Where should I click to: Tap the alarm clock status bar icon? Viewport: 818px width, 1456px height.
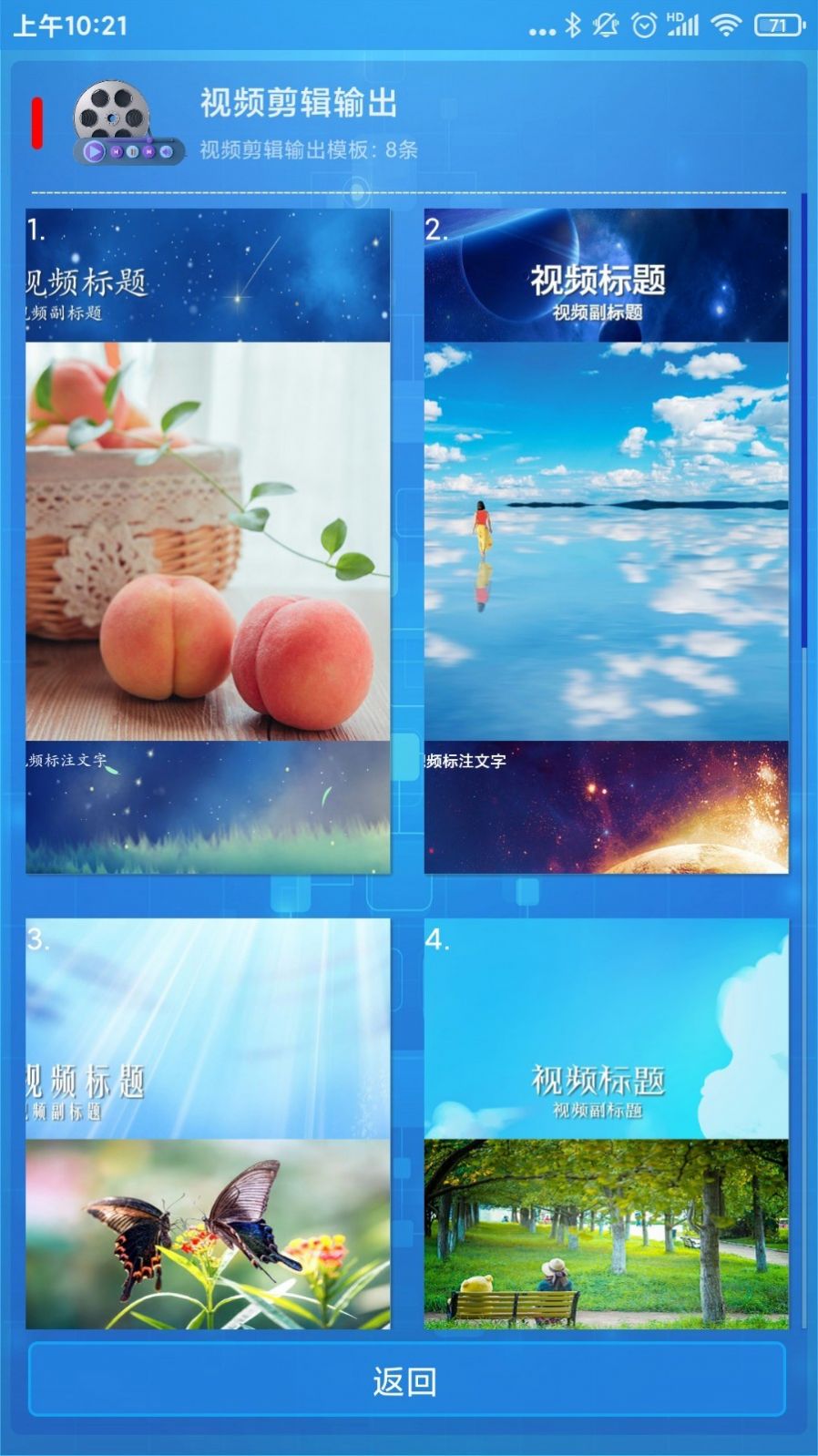click(x=644, y=26)
